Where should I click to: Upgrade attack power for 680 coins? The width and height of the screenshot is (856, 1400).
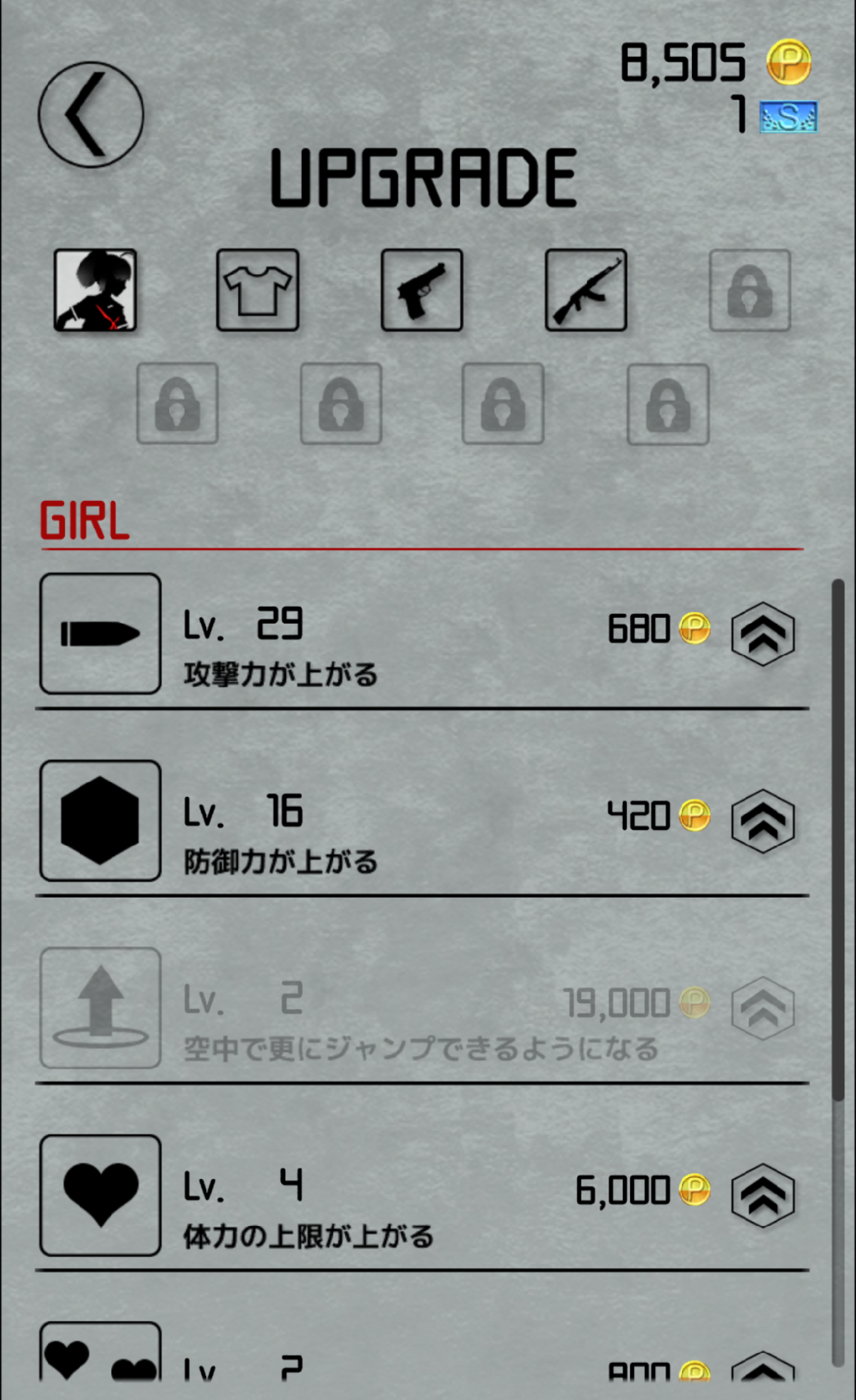click(x=763, y=634)
